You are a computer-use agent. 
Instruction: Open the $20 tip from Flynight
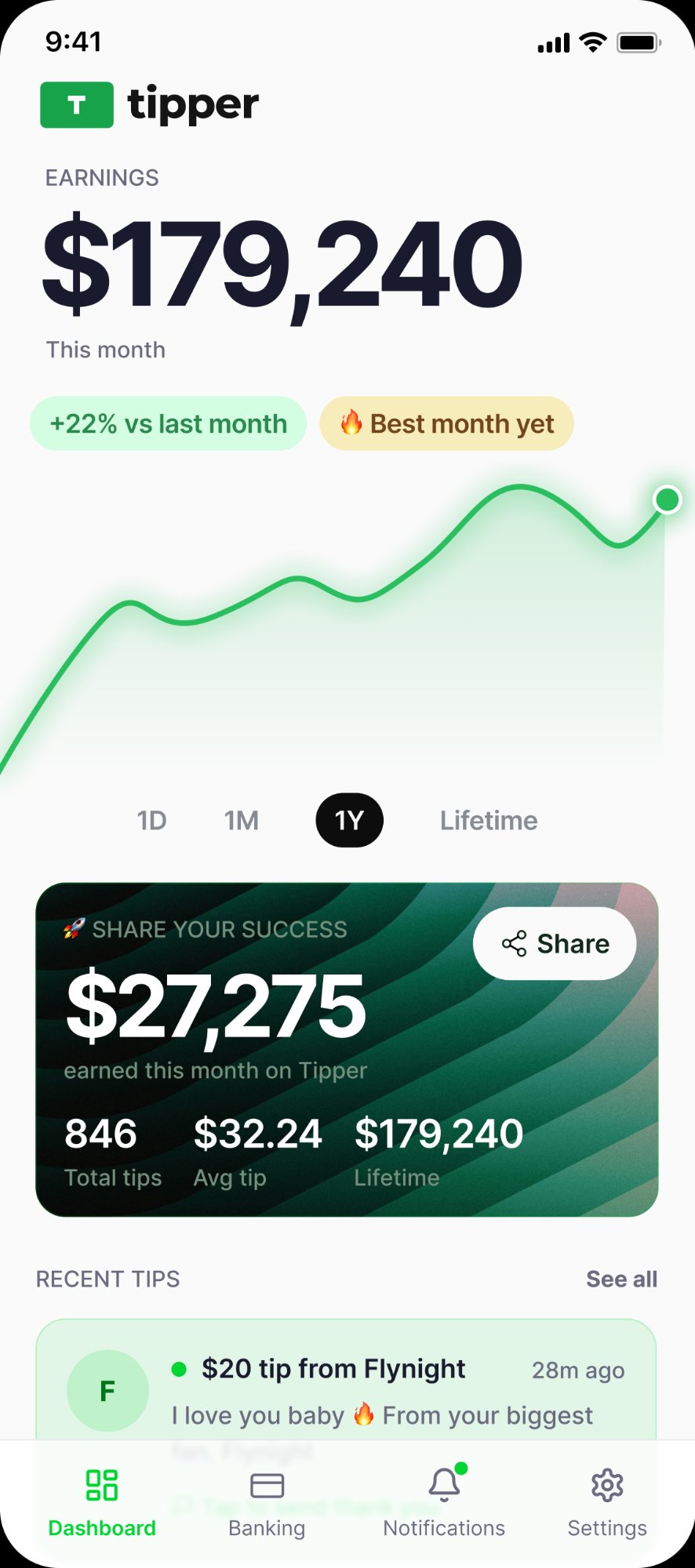click(x=333, y=1369)
